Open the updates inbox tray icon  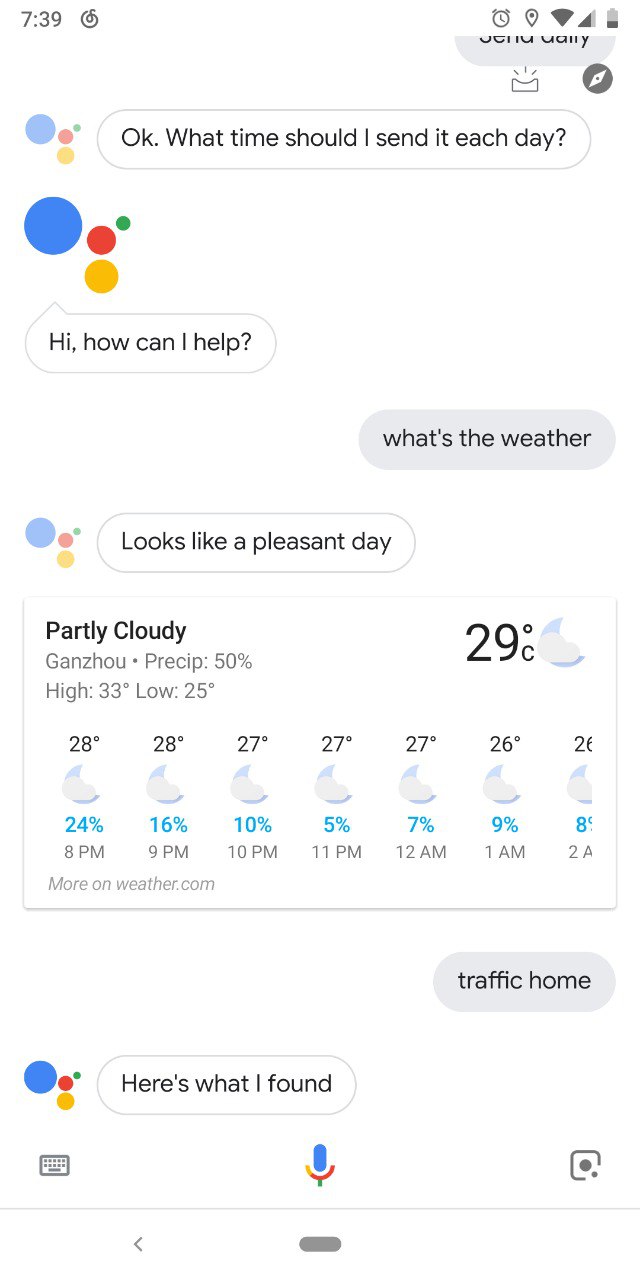[525, 80]
